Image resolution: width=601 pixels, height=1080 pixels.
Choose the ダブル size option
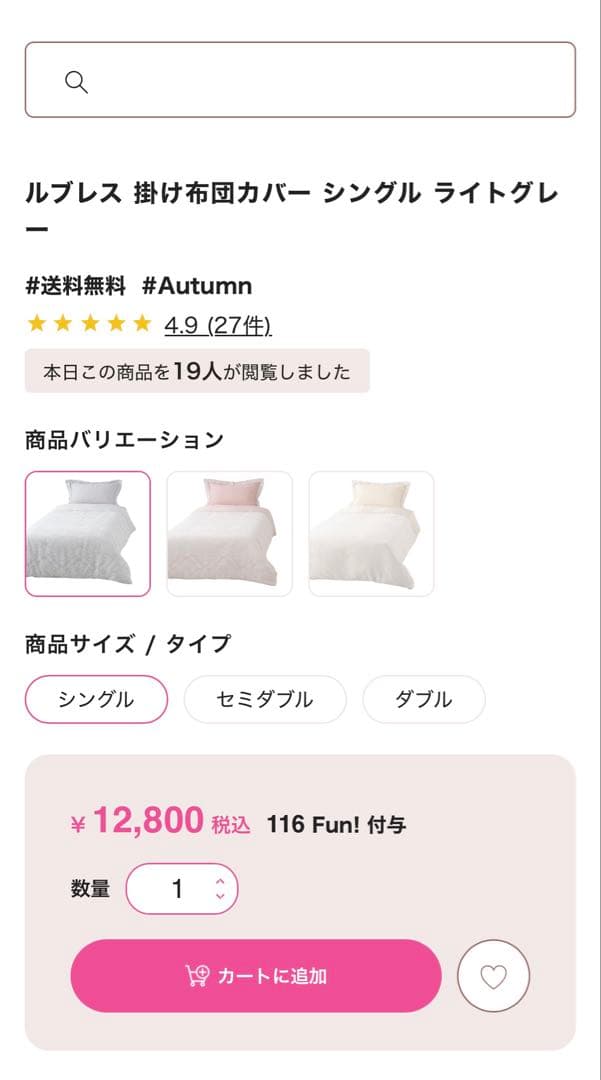pos(423,699)
